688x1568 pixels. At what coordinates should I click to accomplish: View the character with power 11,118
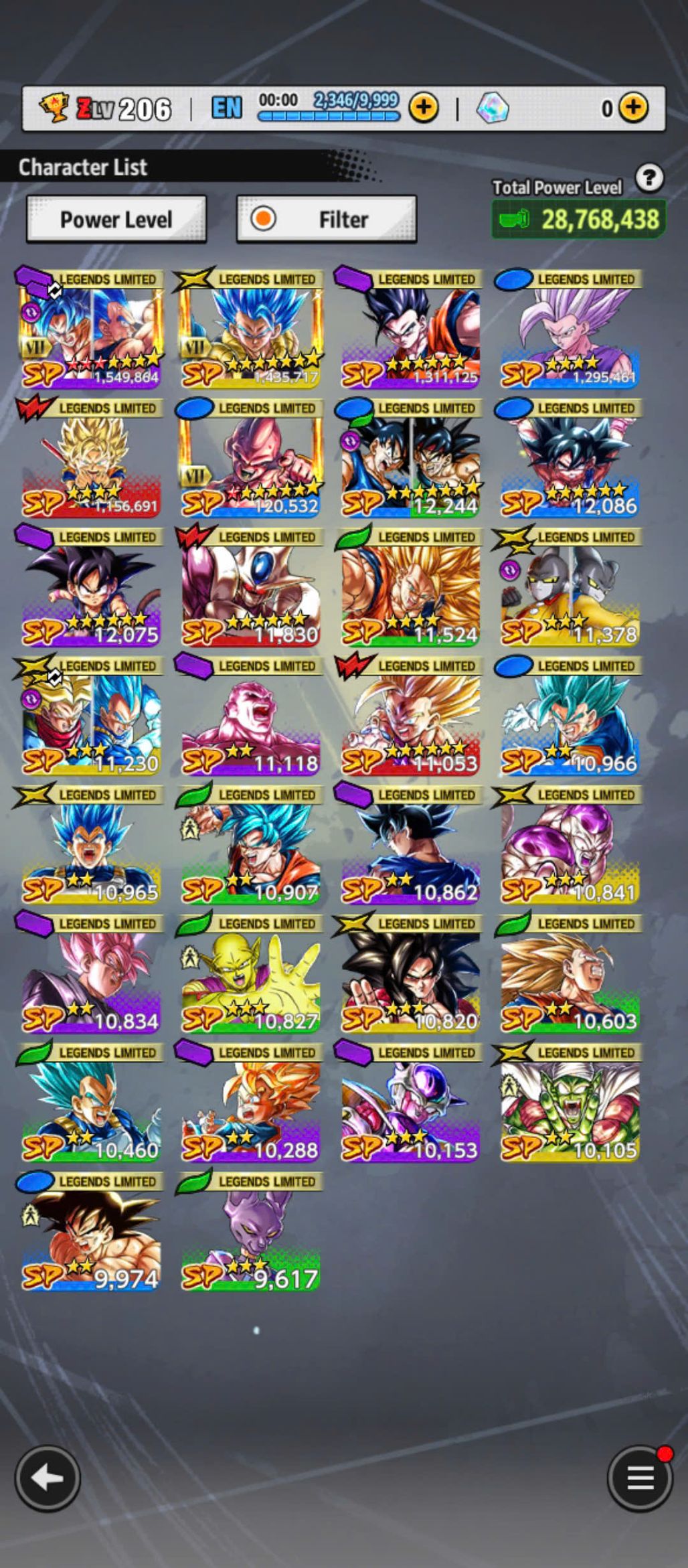[250, 715]
